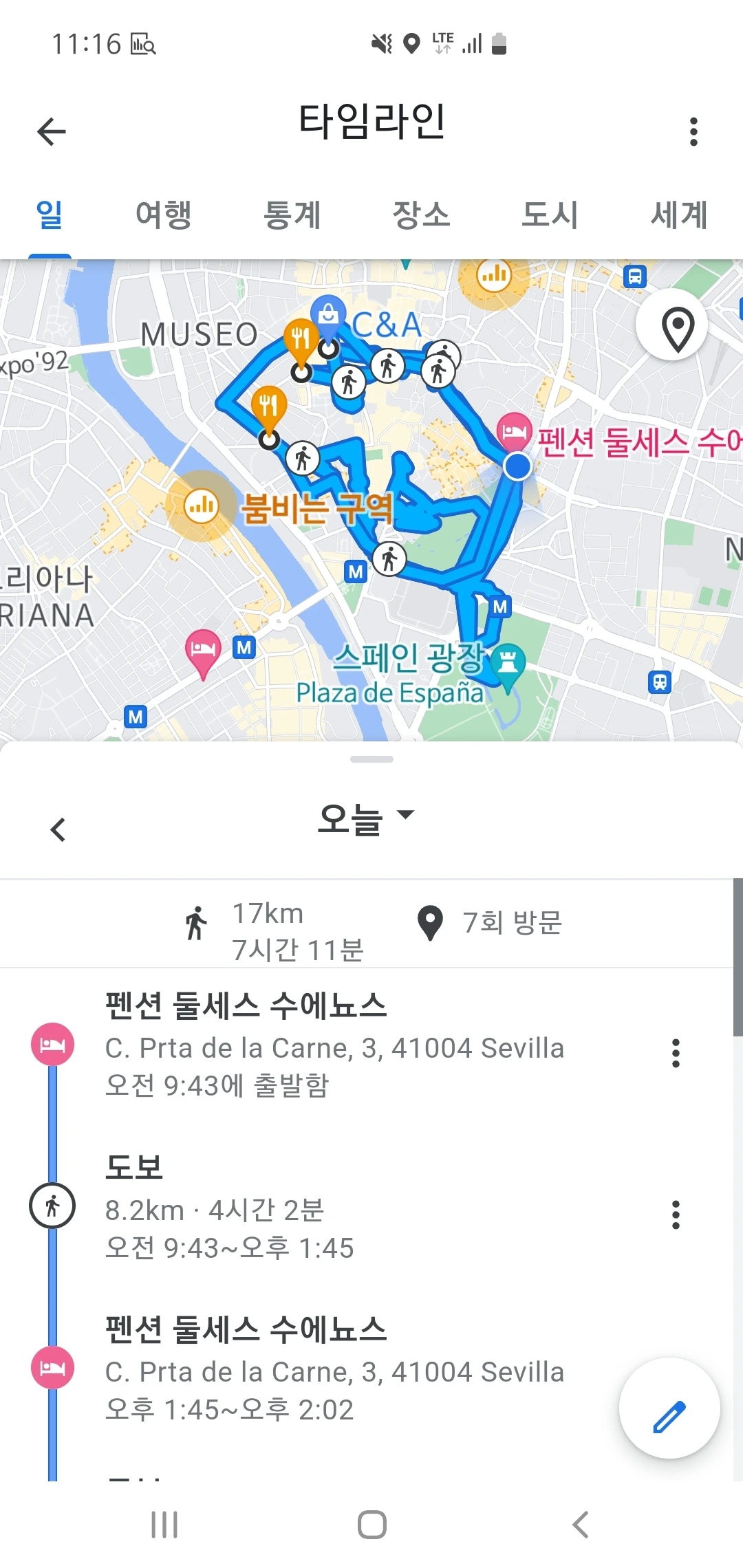743x1568 pixels.
Task: Switch to the 도시 tab
Action: click(550, 215)
